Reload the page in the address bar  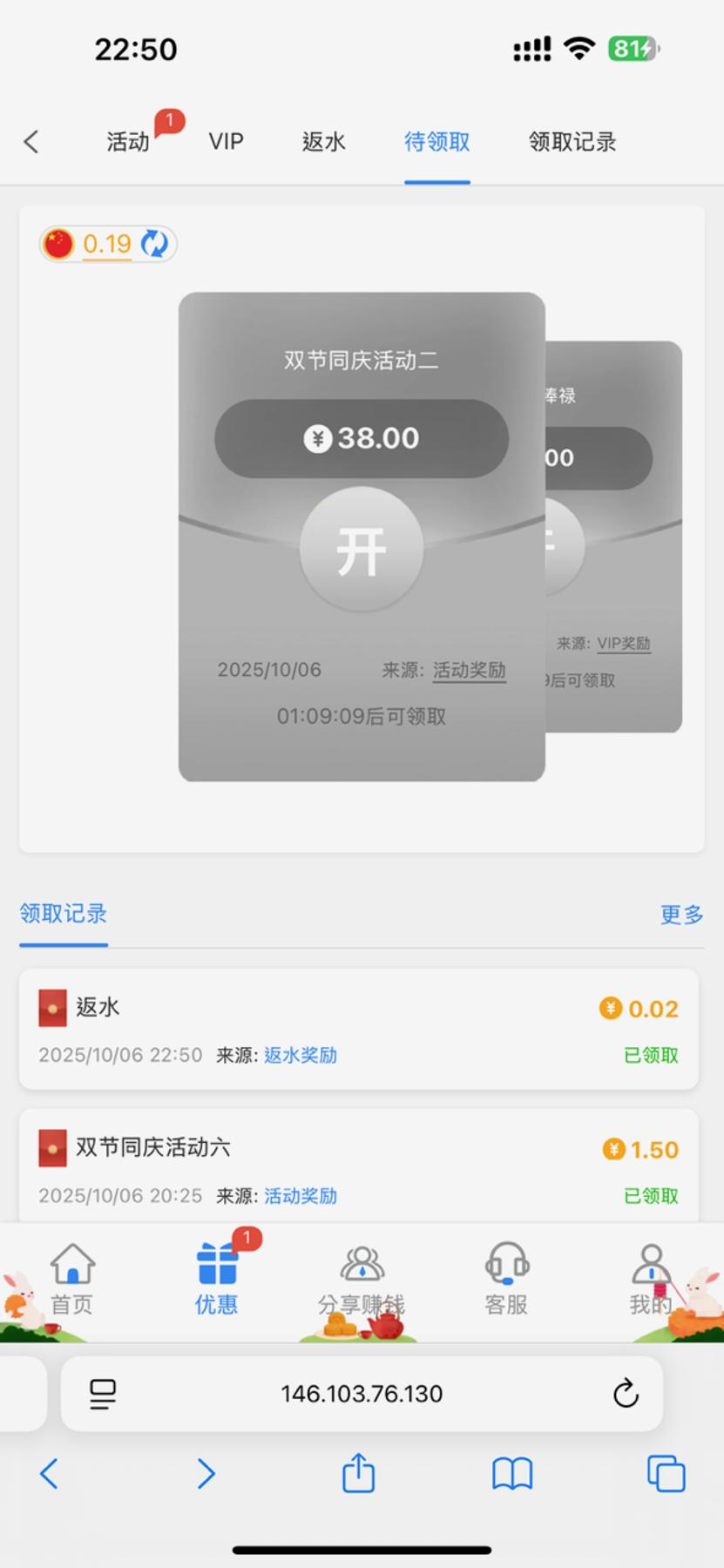(x=626, y=1394)
